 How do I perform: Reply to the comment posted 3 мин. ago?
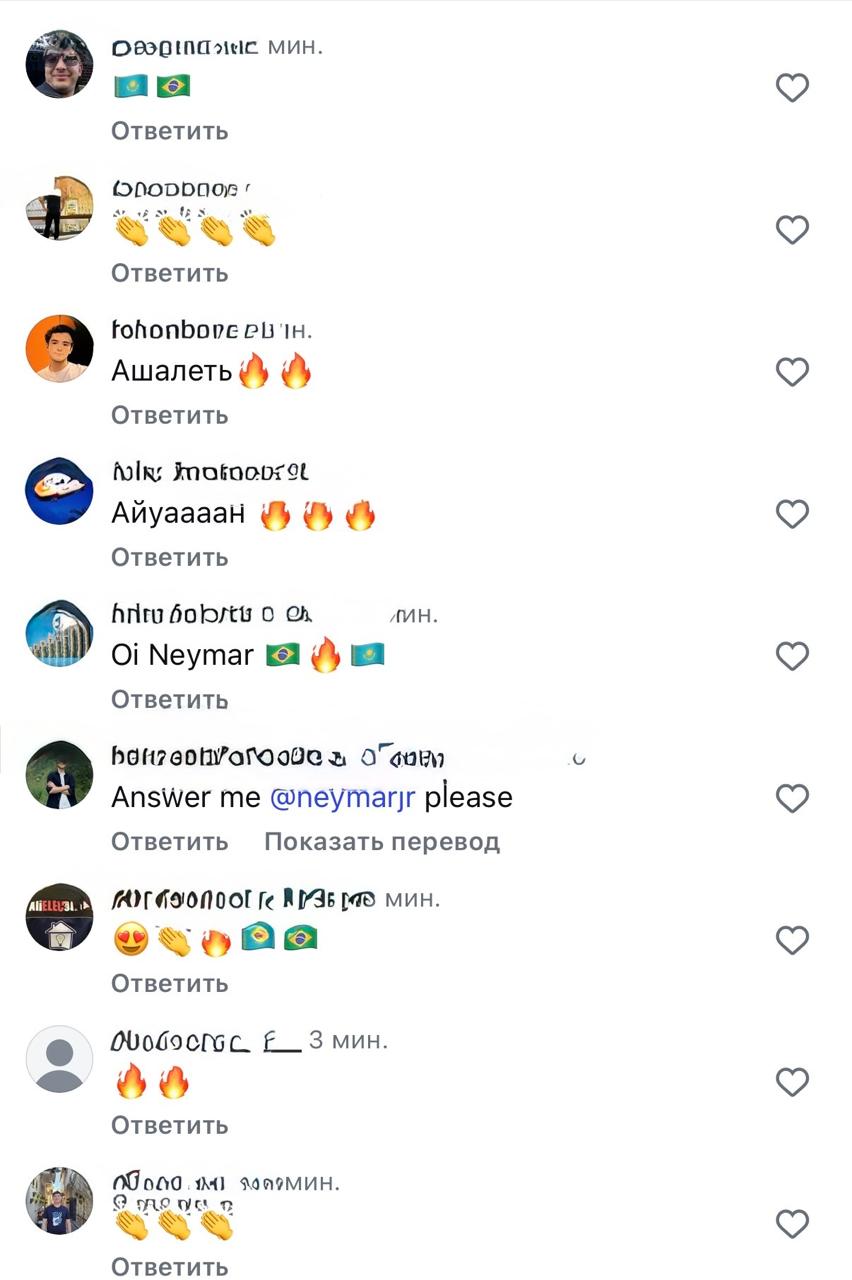pyautogui.click(x=169, y=1126)
